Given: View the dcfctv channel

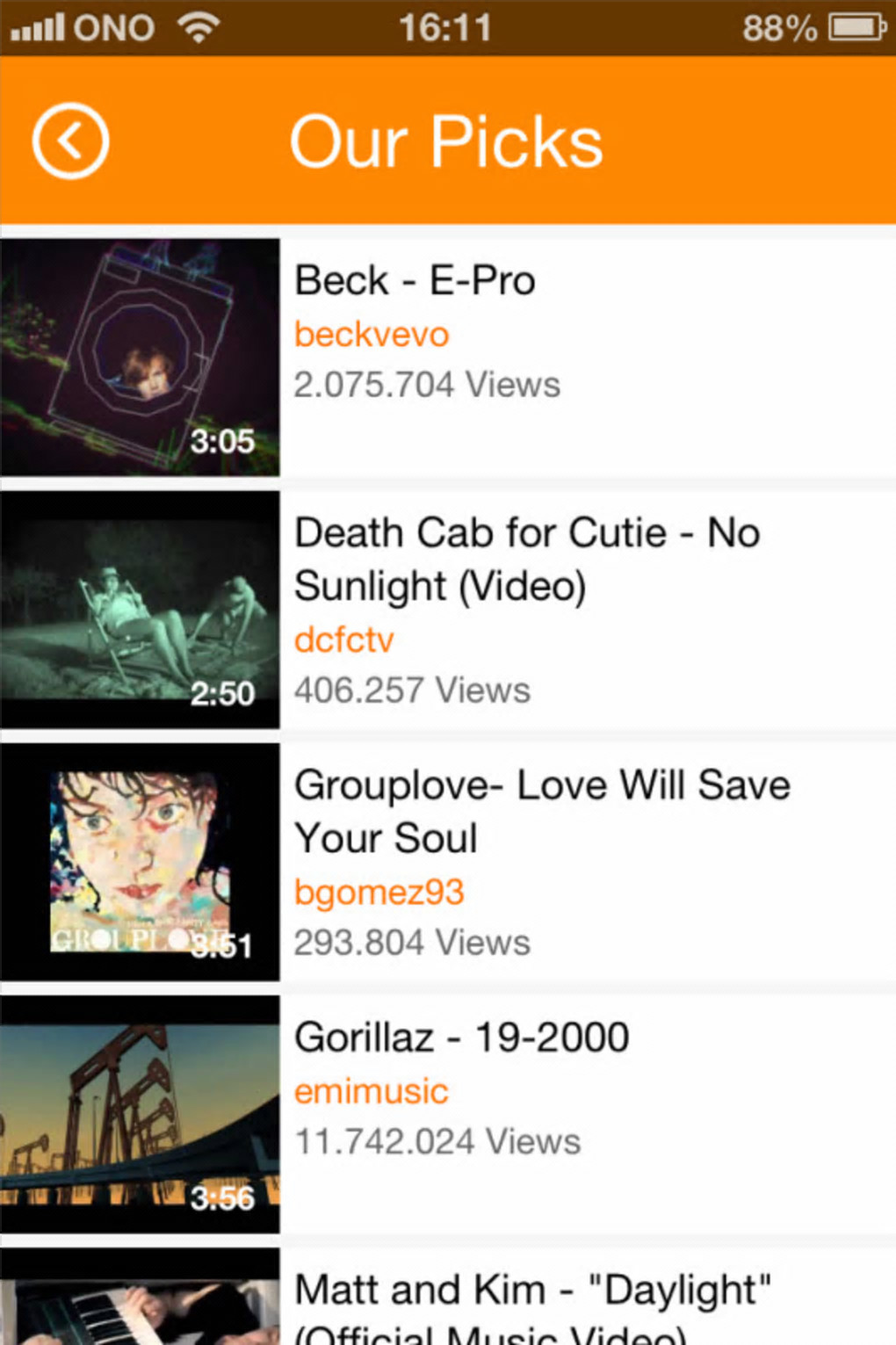Looking at the screenshot, I should (x=343, y=640).
